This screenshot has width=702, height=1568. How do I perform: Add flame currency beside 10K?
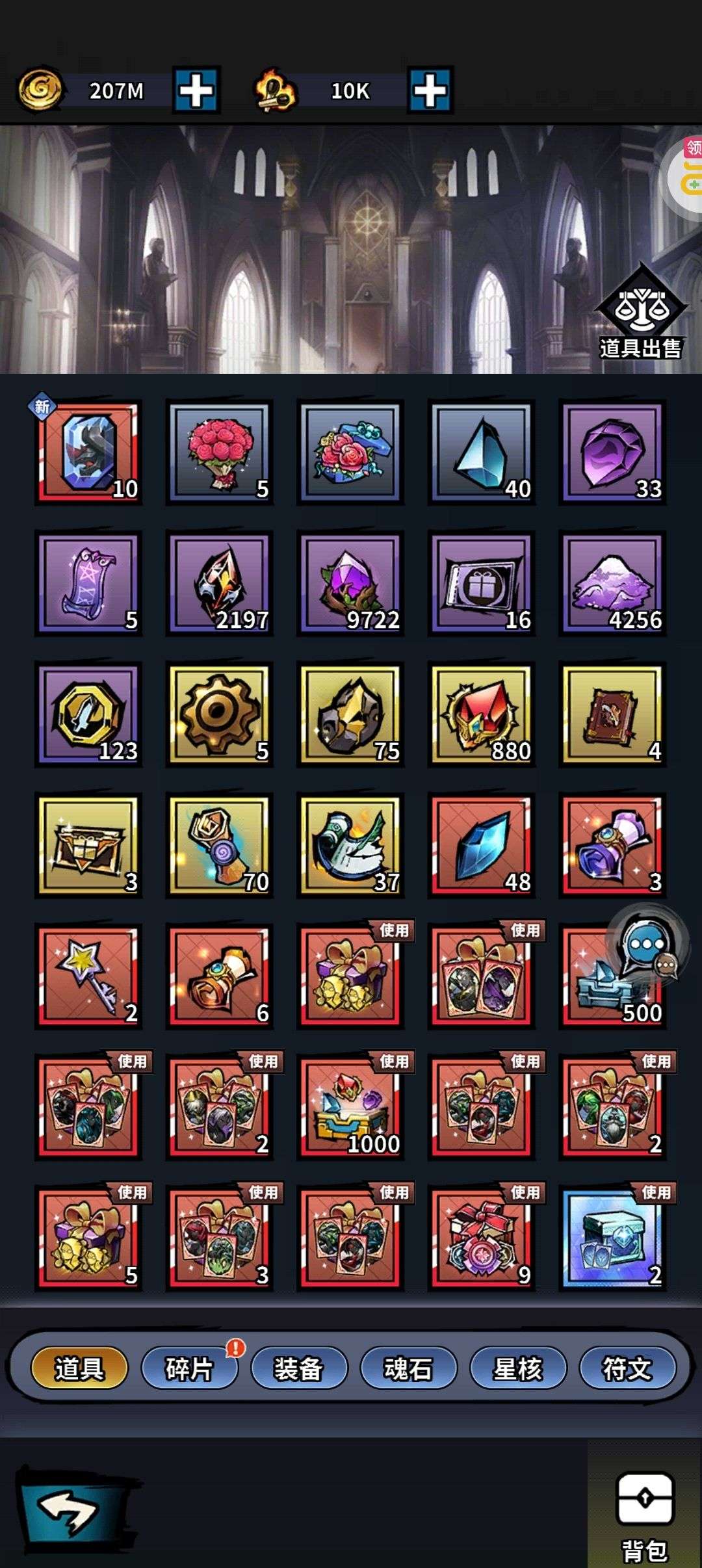click(x=430, y=90)
